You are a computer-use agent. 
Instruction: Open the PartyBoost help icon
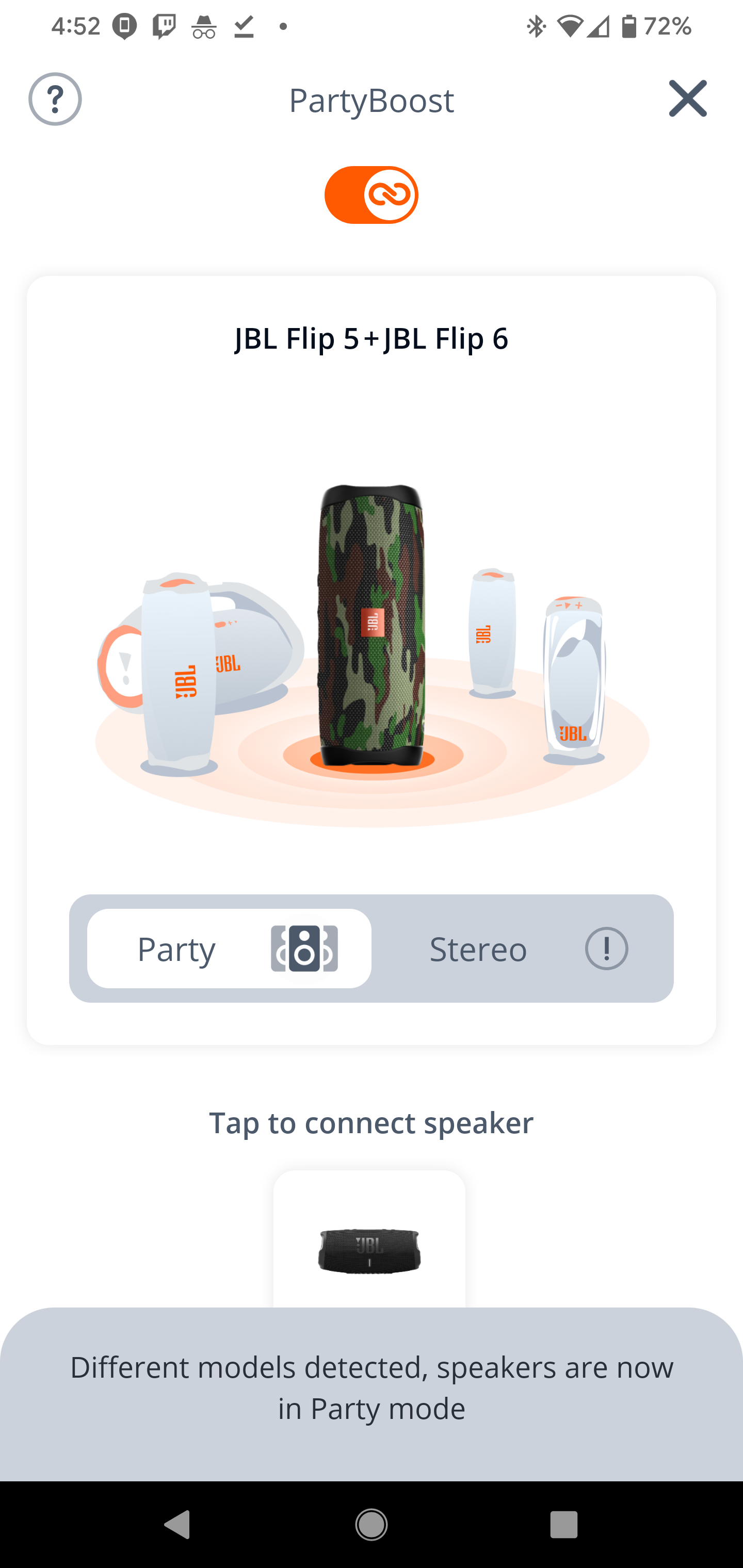coord(55,99)
